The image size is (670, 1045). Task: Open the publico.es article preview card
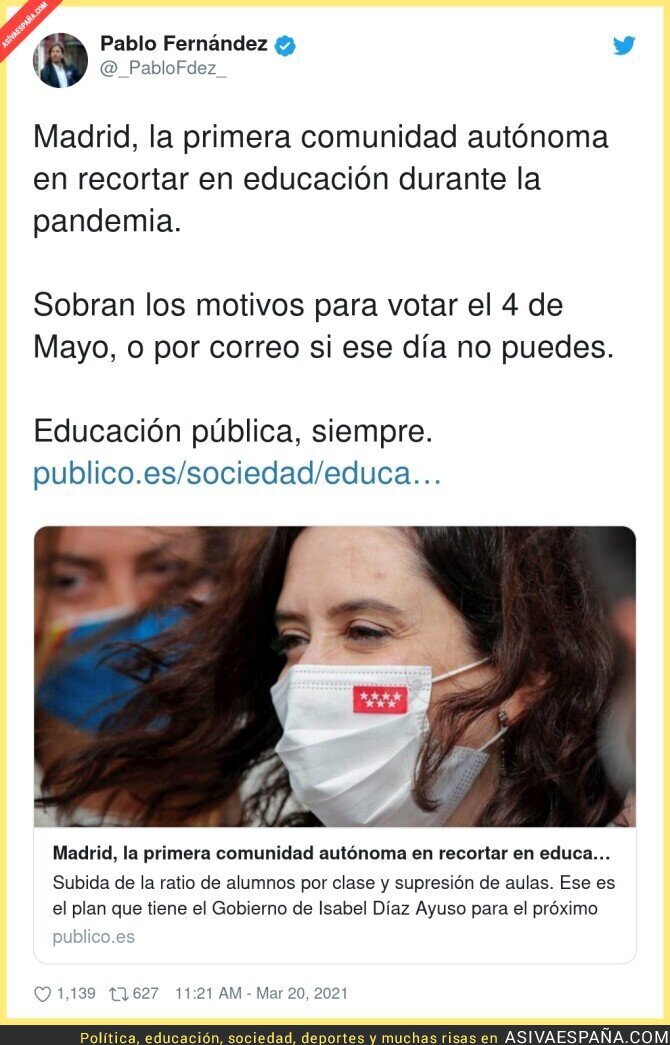[335, 744]
